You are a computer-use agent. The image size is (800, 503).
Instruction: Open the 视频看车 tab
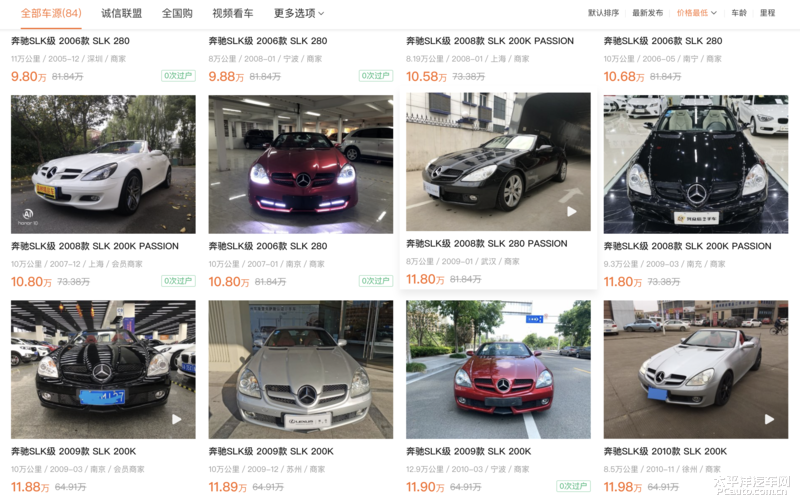pos(232,14)
